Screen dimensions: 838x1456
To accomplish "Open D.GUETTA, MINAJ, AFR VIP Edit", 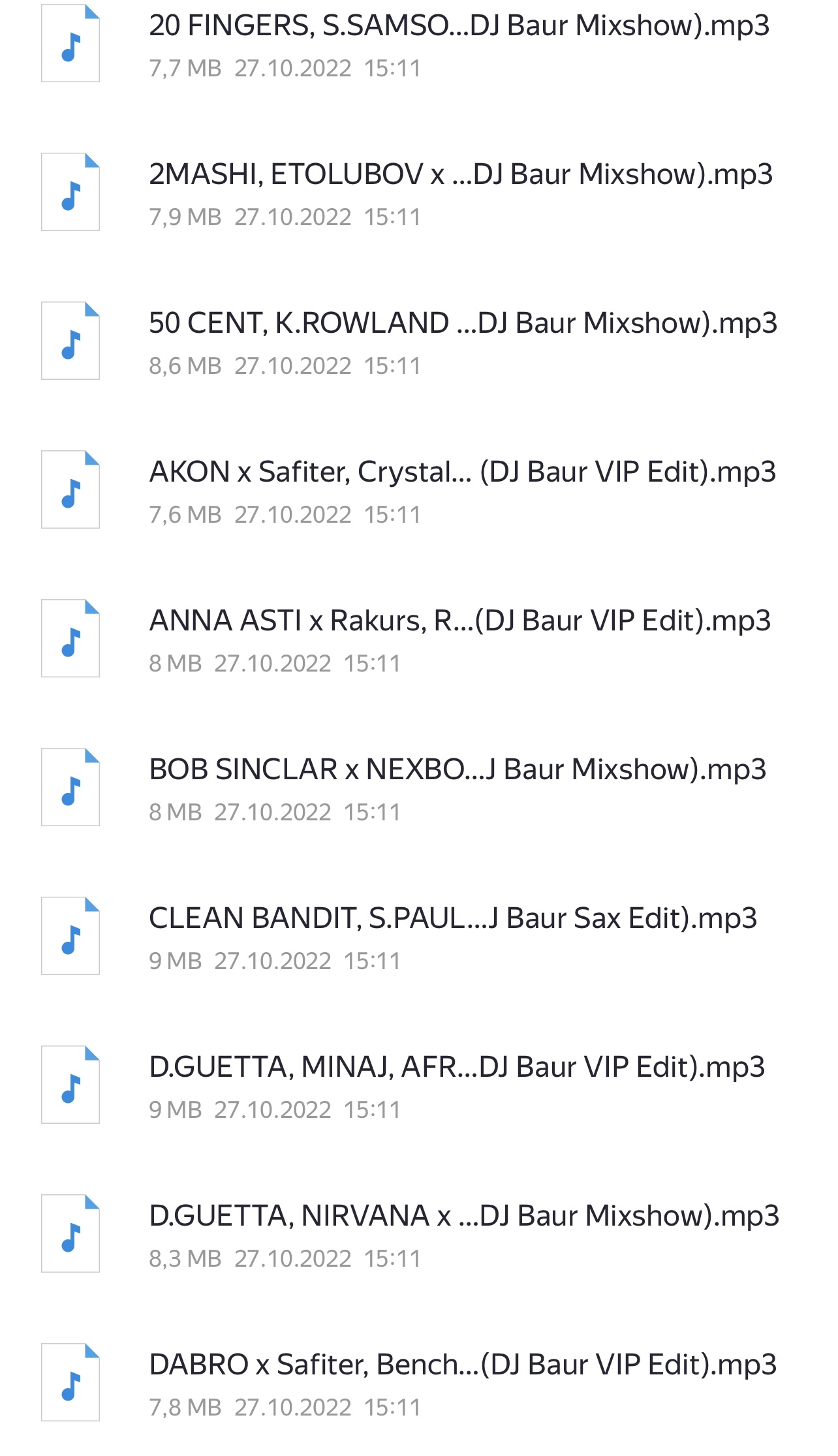I will [x=457, y=1068].
